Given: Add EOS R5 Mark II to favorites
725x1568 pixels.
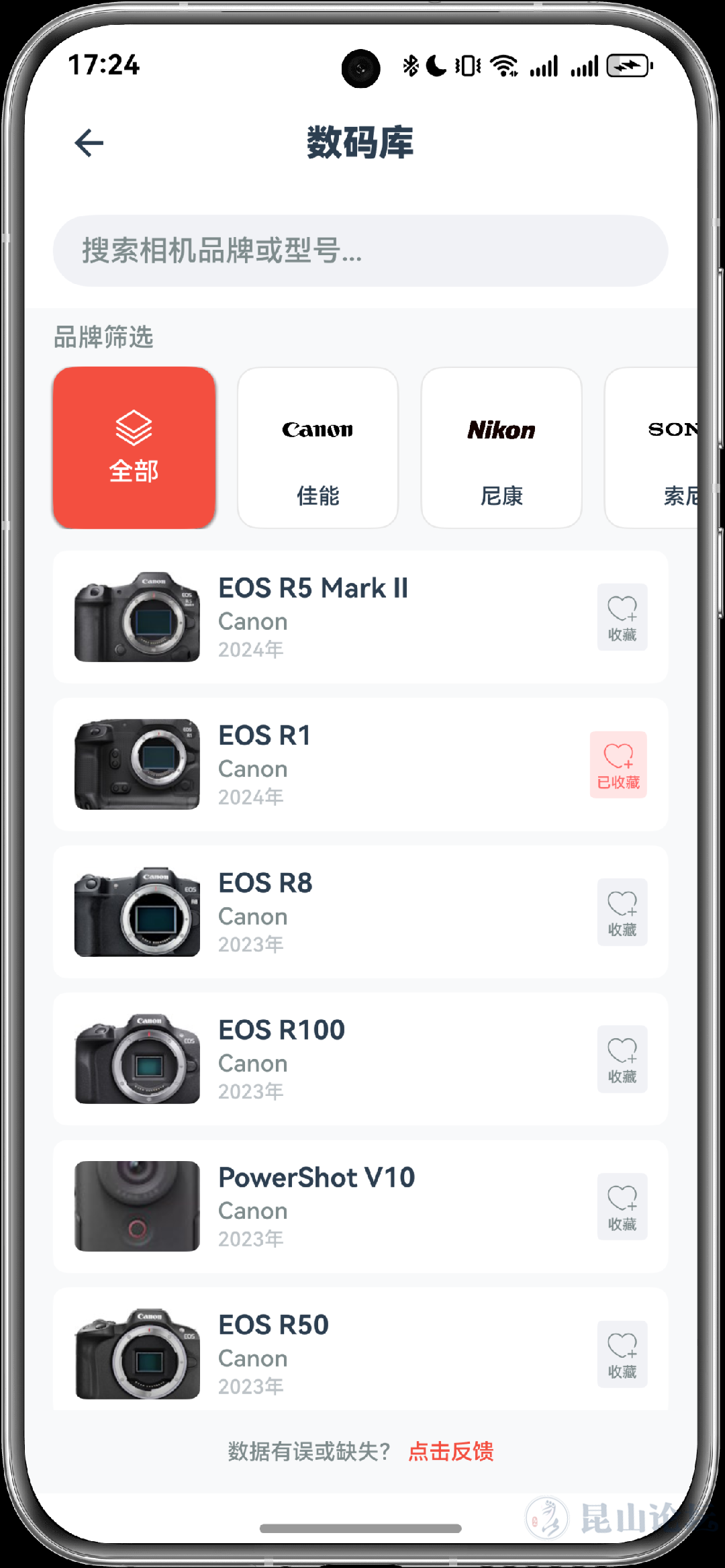Looking at the screenshot, I should click(622, 617).
